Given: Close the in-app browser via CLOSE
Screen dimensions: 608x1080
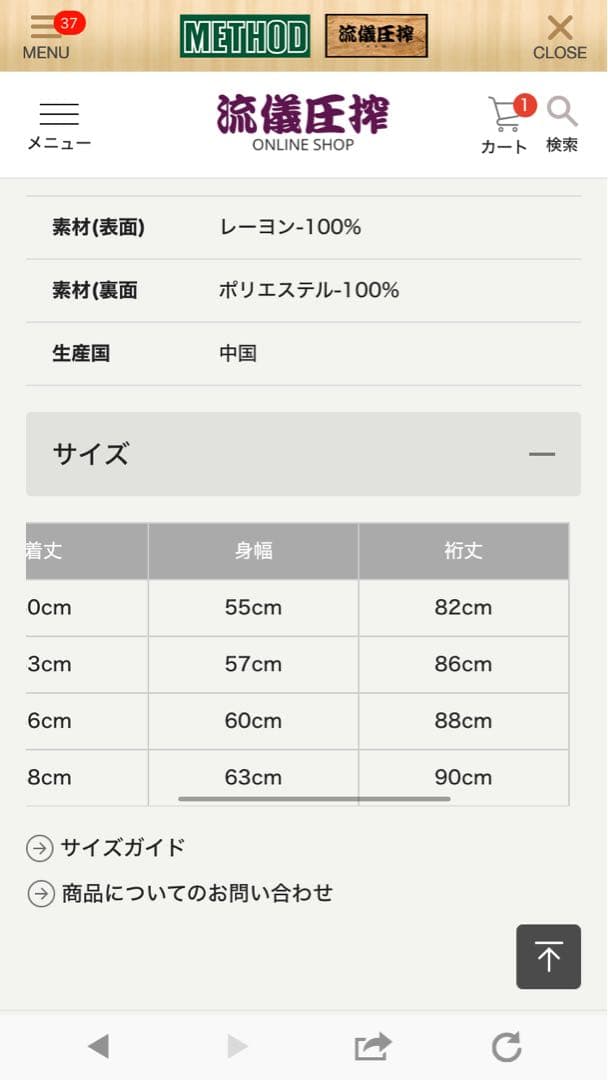Looking at the screenshot, I should 559,36.
